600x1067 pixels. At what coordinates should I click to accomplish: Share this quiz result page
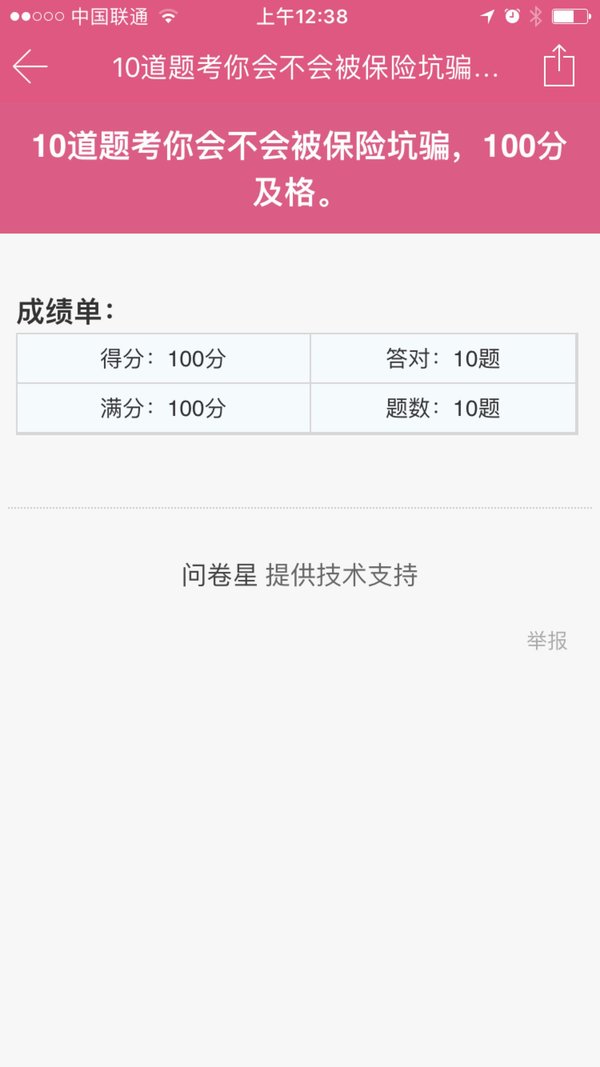[x=559, y=65]
